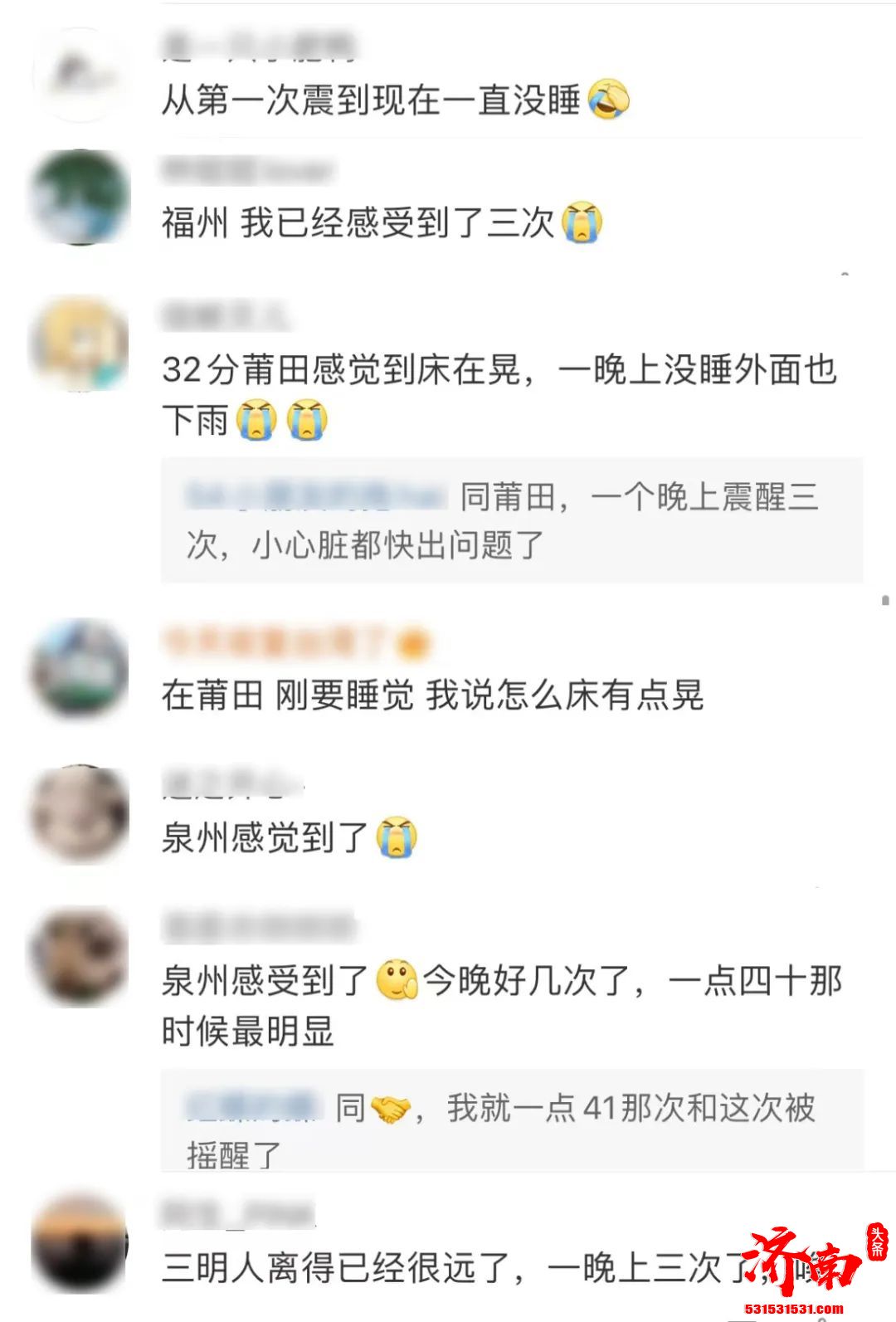Click the laughing-crying emoji in the first comment
This screenshot has width=896, height=1322.
tap(610, 99)
